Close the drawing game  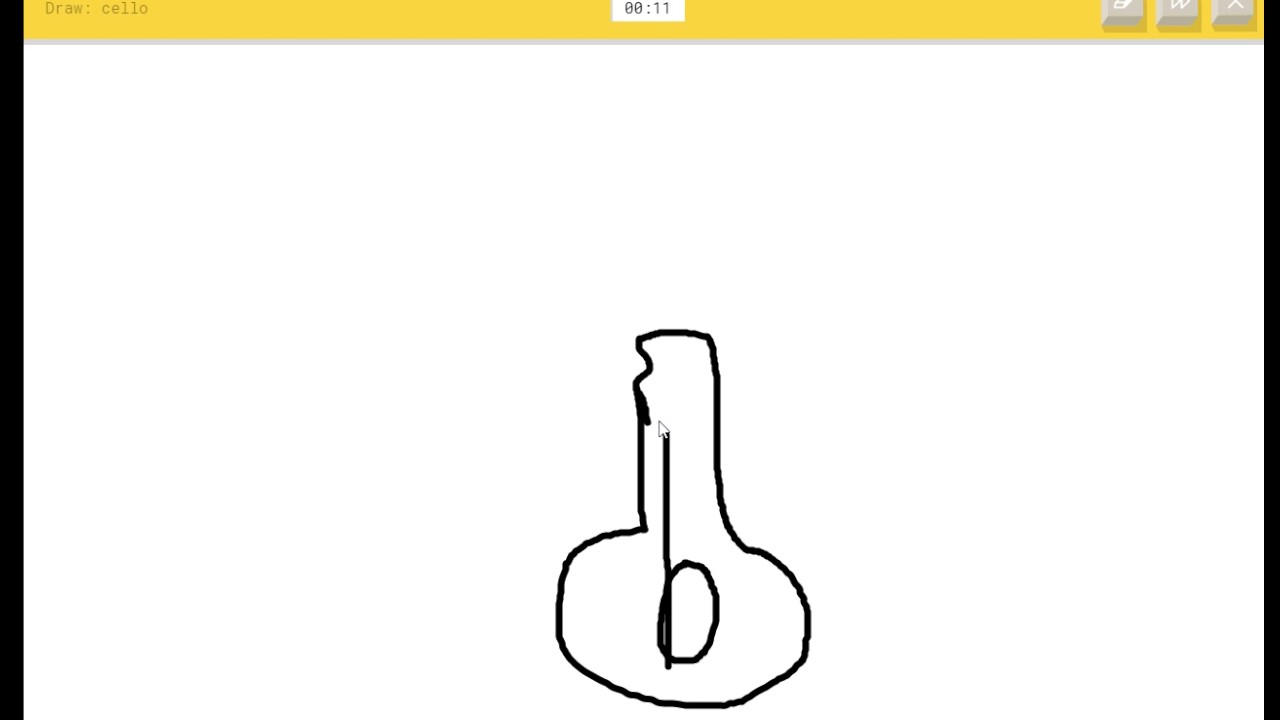click(x=1235, y=10)
